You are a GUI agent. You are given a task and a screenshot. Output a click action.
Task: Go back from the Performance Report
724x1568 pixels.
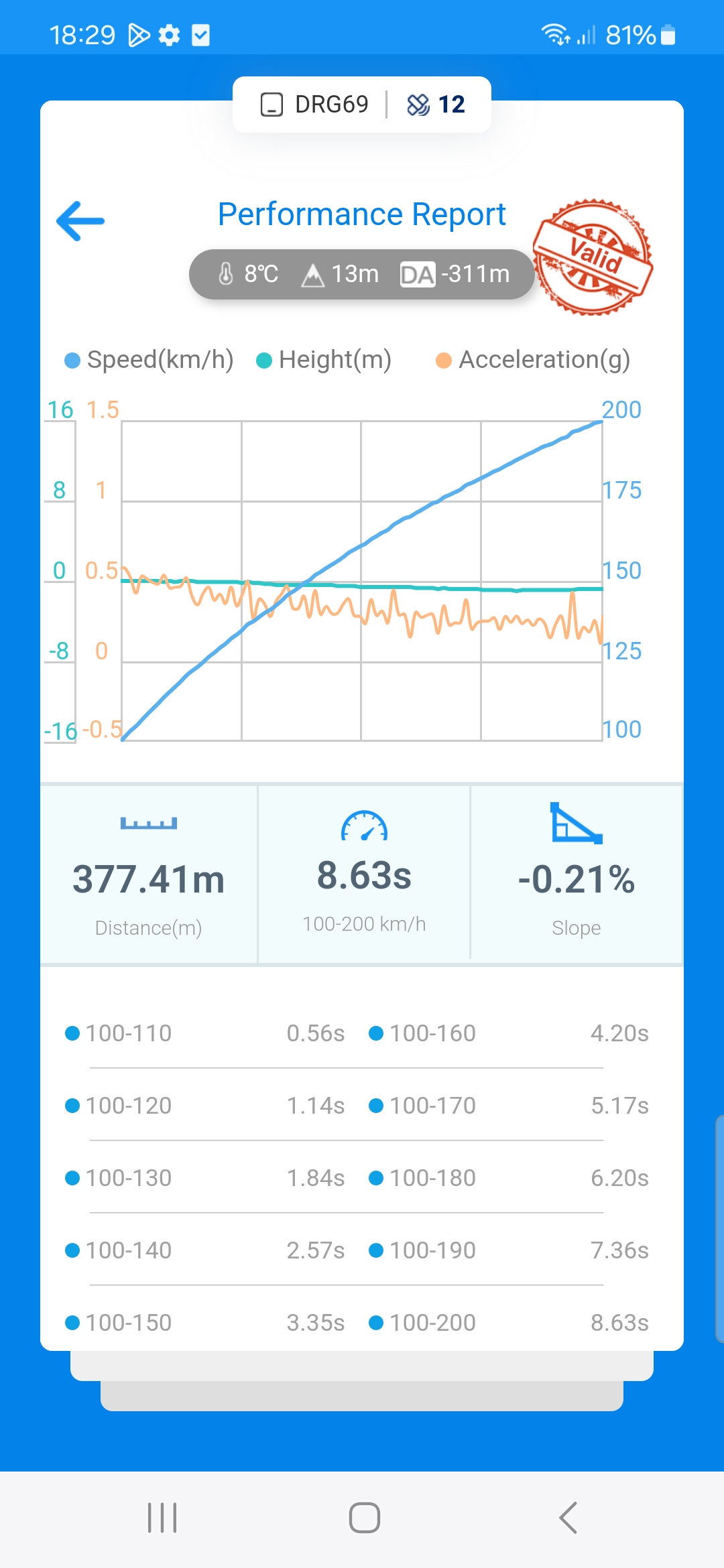pos(80,220)
